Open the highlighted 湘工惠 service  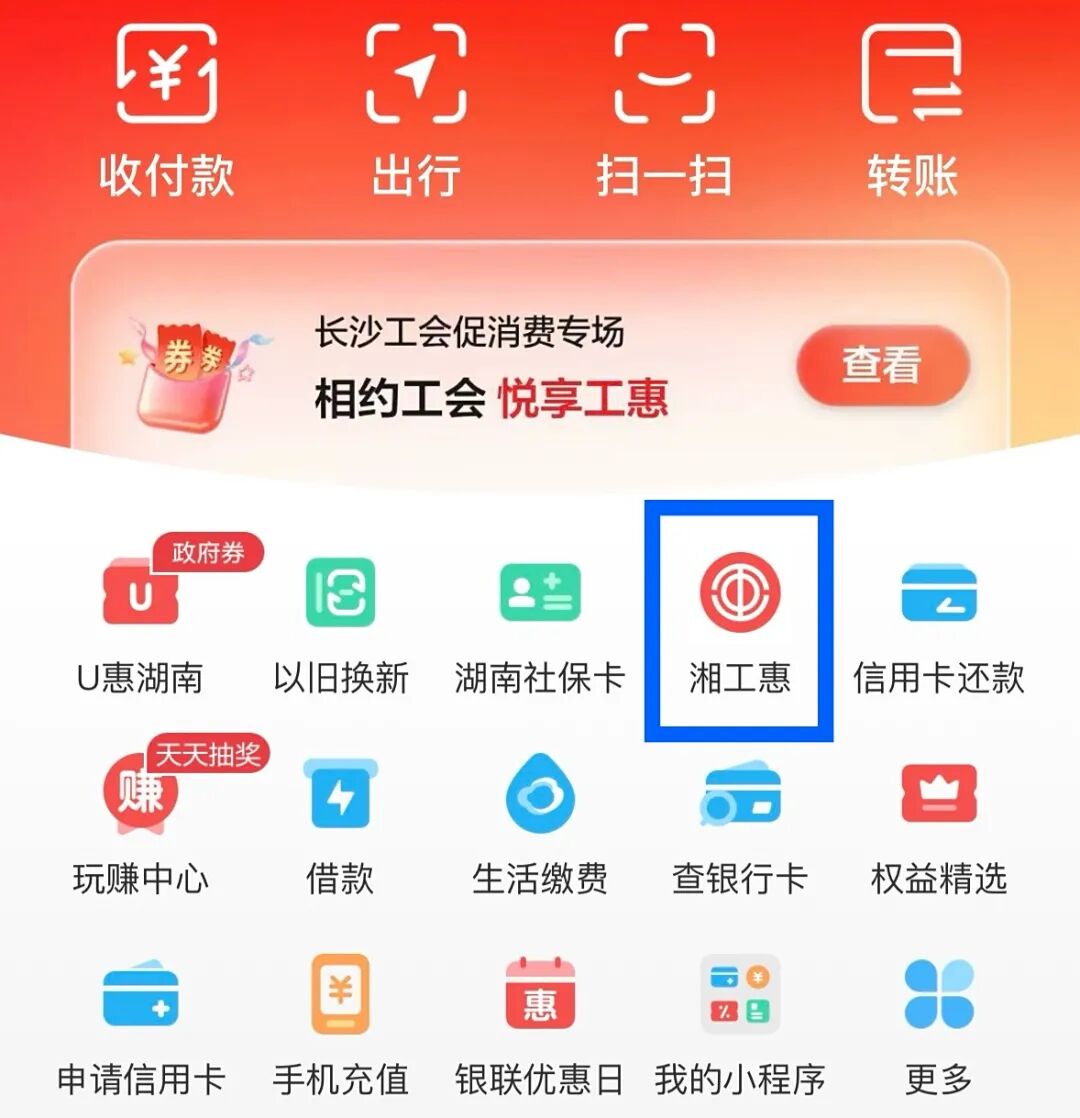point(740,615)
